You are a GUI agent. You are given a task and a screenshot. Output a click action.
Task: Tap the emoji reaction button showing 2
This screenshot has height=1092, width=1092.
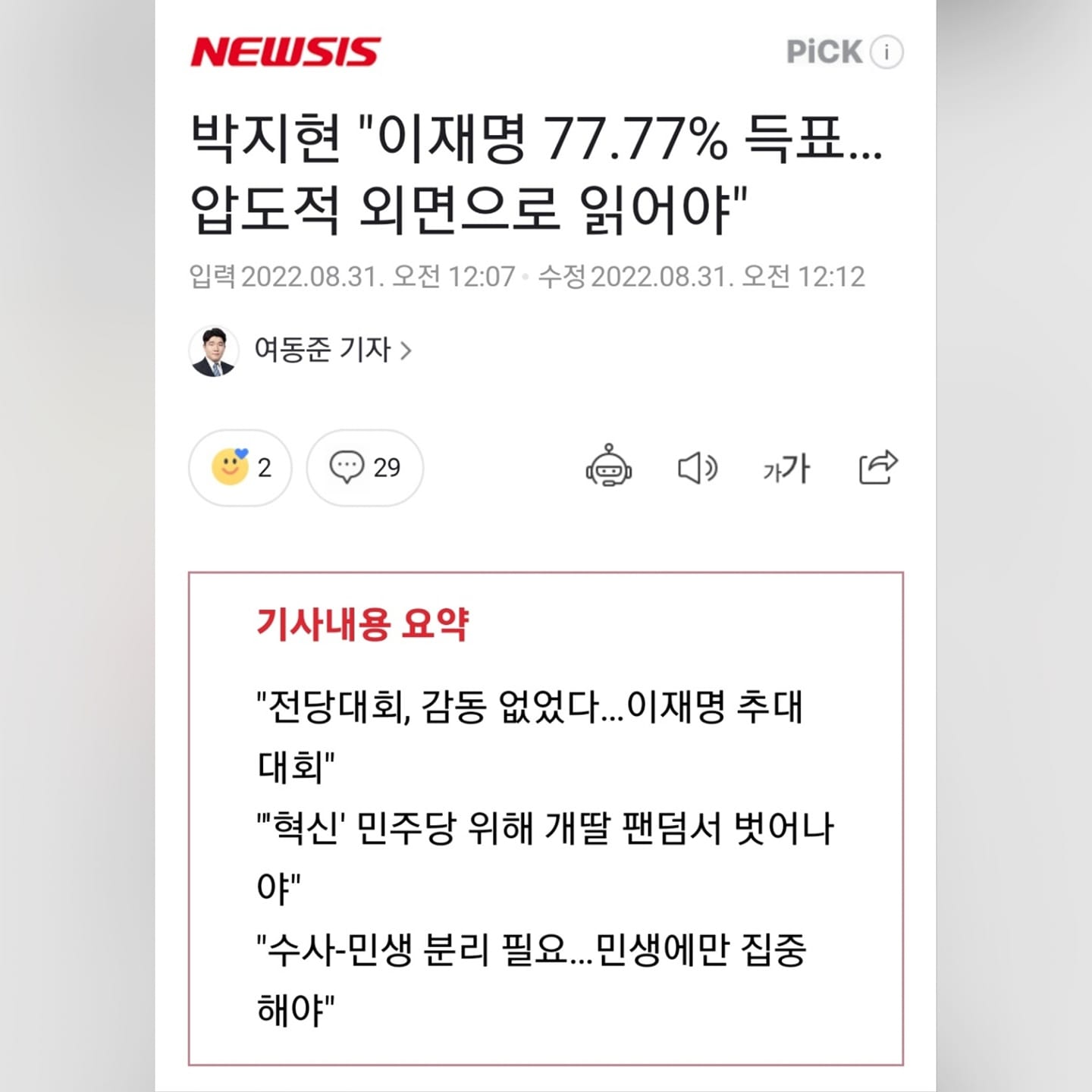pos(240,467)
